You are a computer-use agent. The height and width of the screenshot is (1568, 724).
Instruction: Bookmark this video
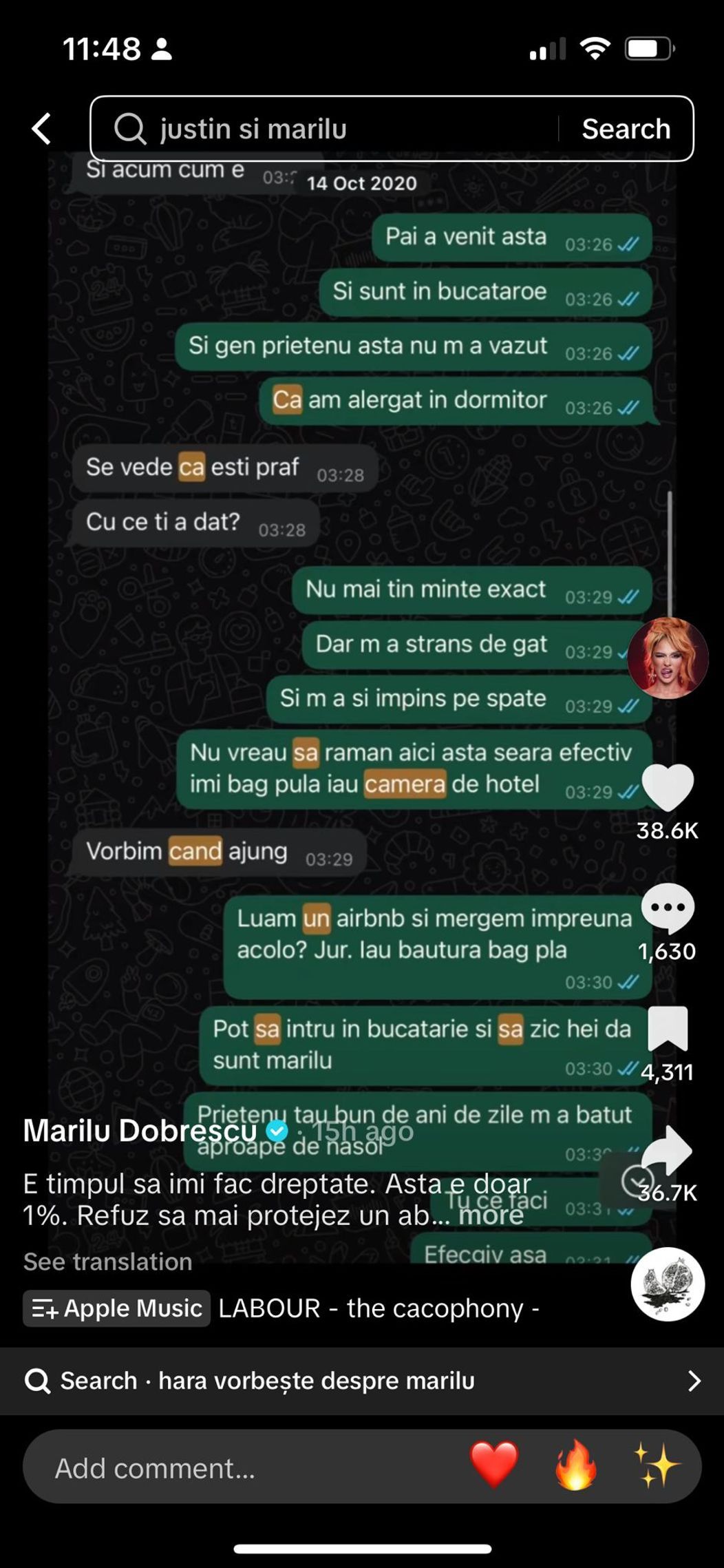point(667,1029)
